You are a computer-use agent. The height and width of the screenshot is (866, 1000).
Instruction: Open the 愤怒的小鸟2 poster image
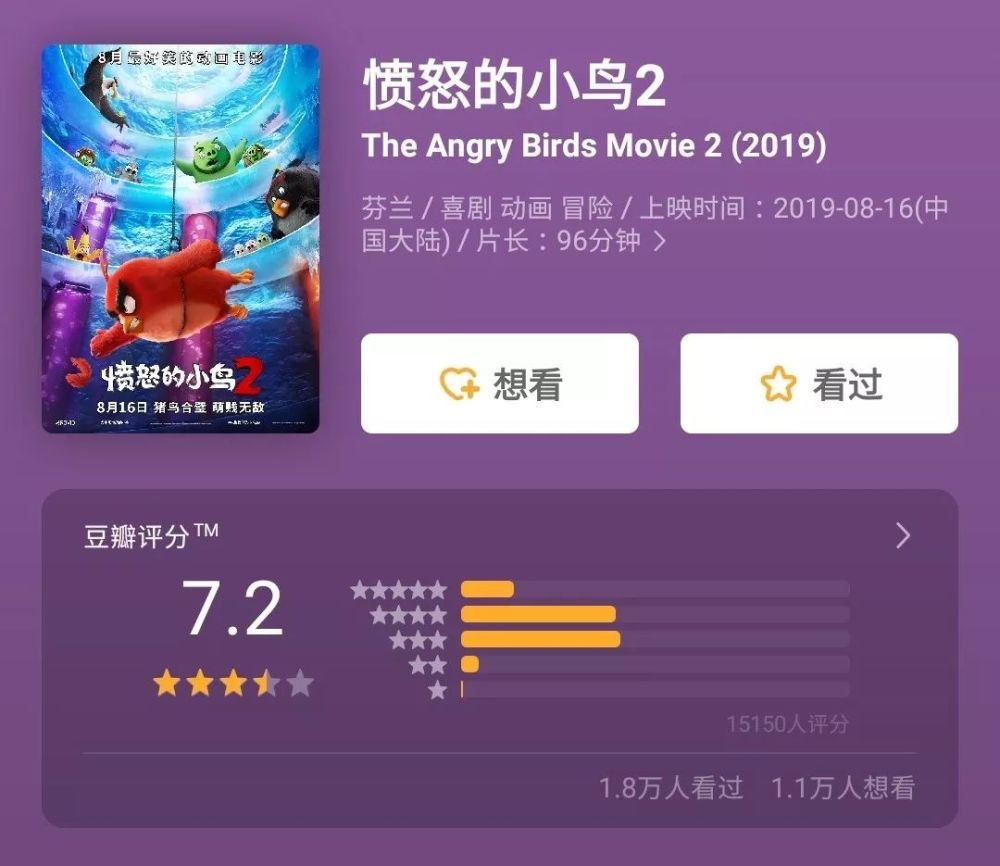pos(180,239)
